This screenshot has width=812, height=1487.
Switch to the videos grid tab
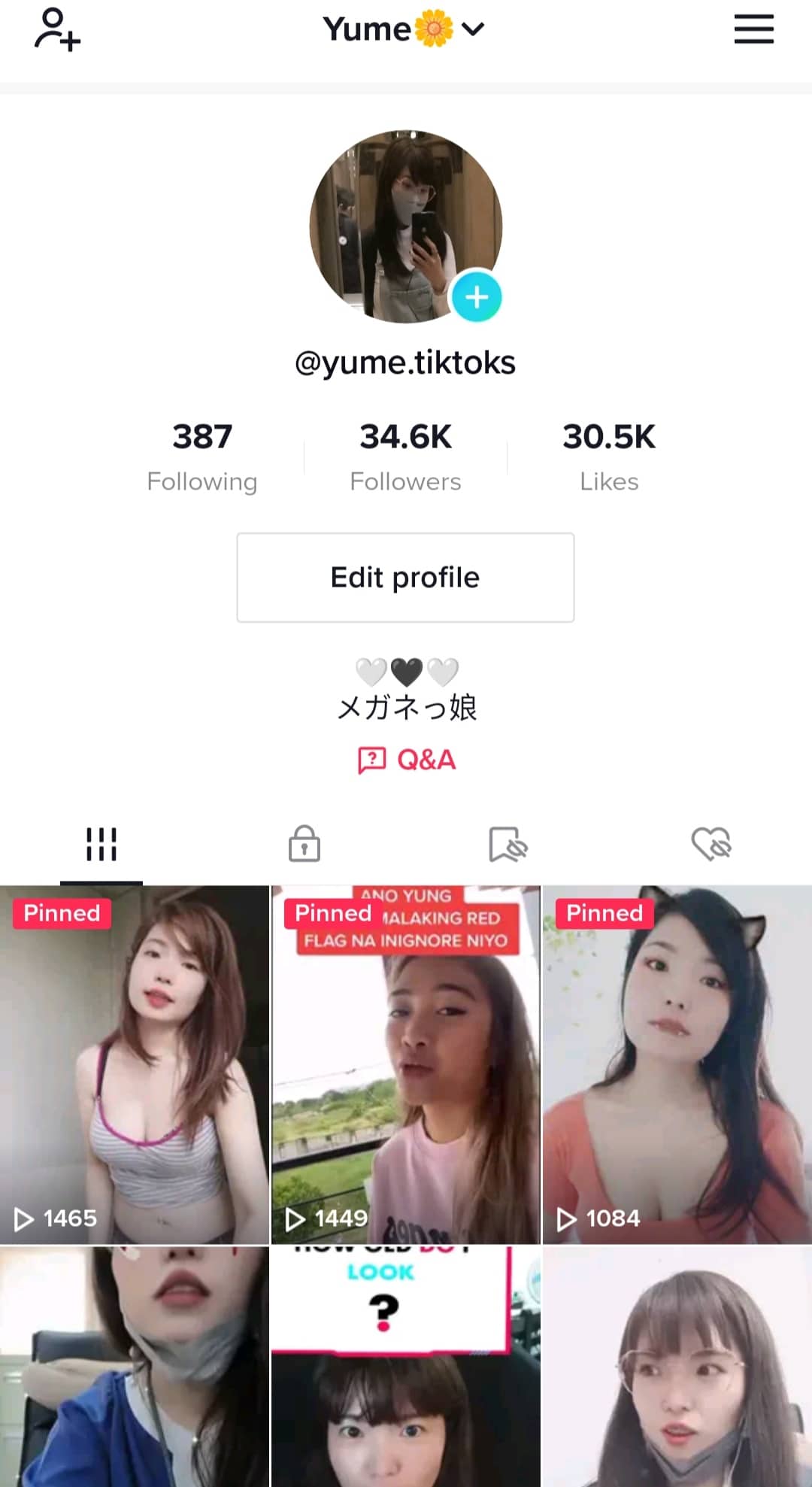[101, 844]
